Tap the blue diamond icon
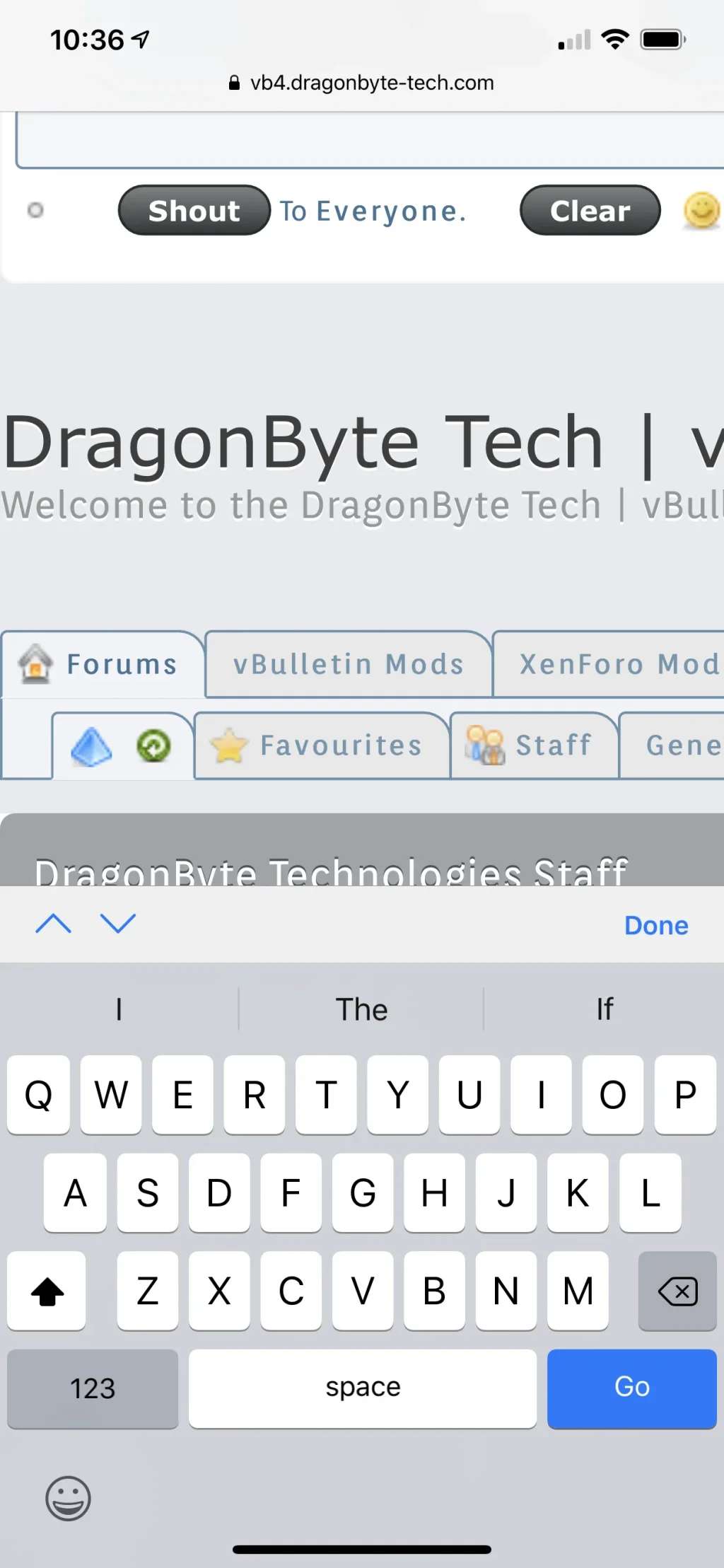 [x=91, y=747]
